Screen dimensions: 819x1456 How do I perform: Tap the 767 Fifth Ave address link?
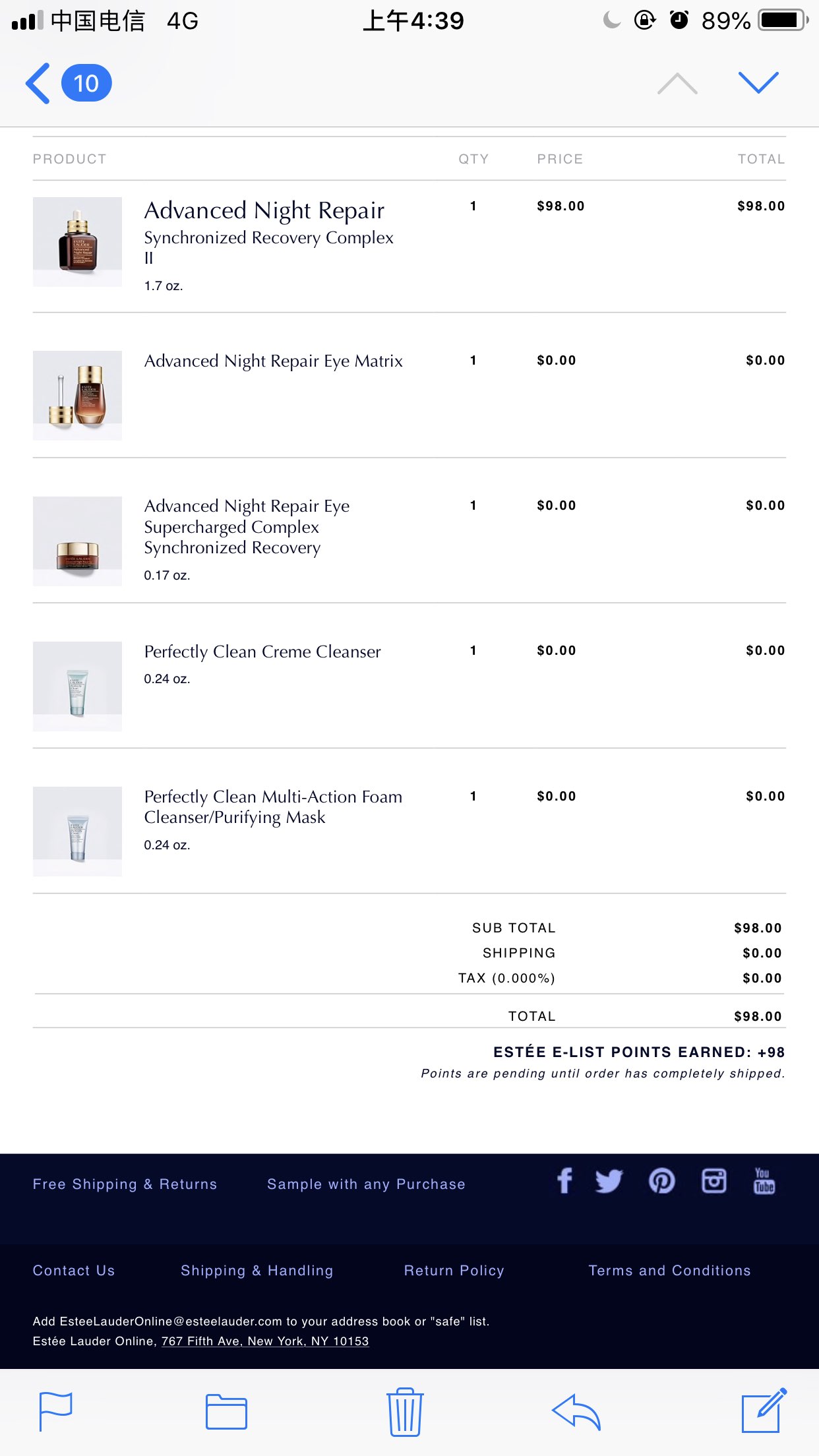click(265, 1341)
